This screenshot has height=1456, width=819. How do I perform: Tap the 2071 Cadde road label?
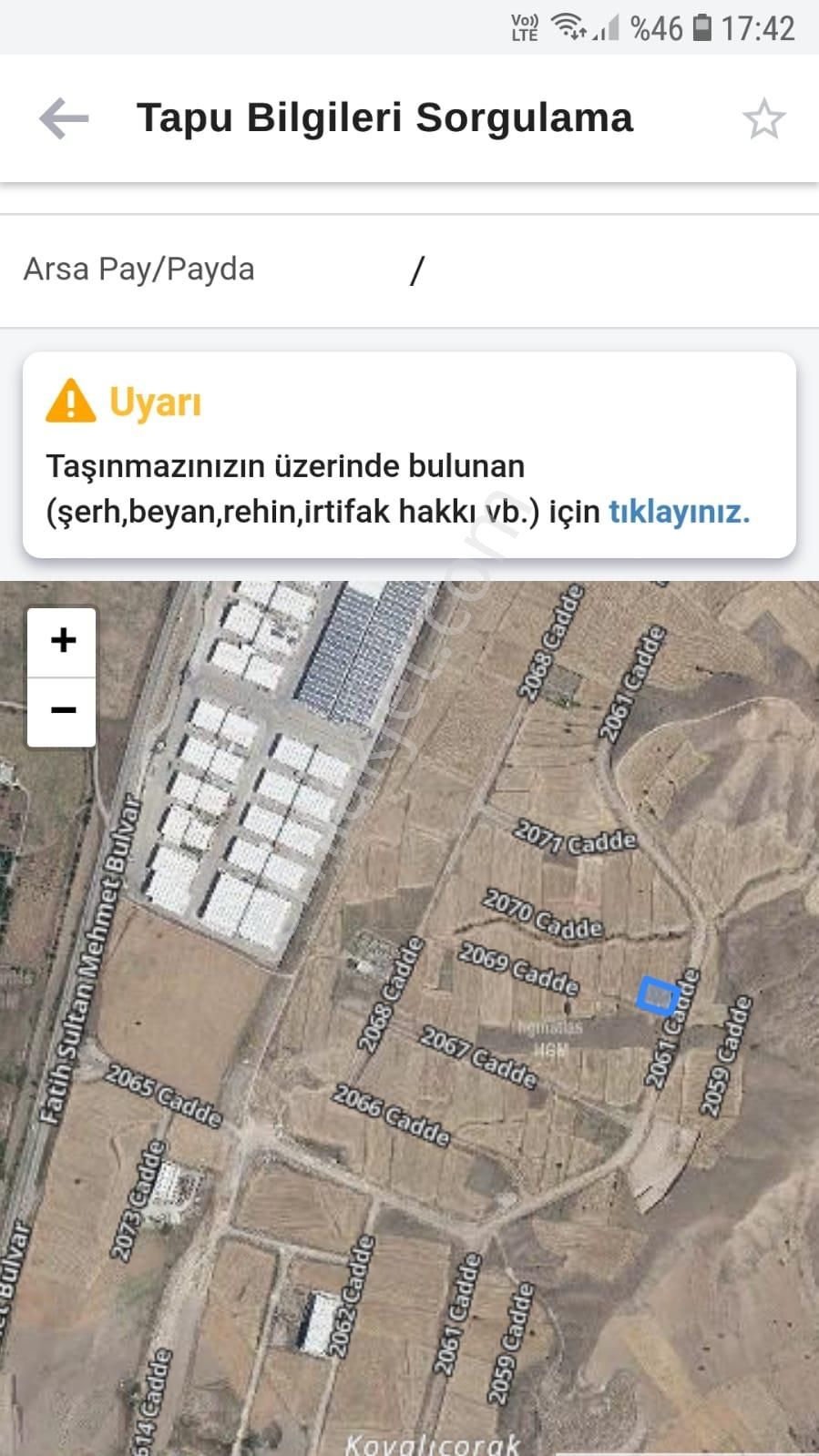point(574,837)
